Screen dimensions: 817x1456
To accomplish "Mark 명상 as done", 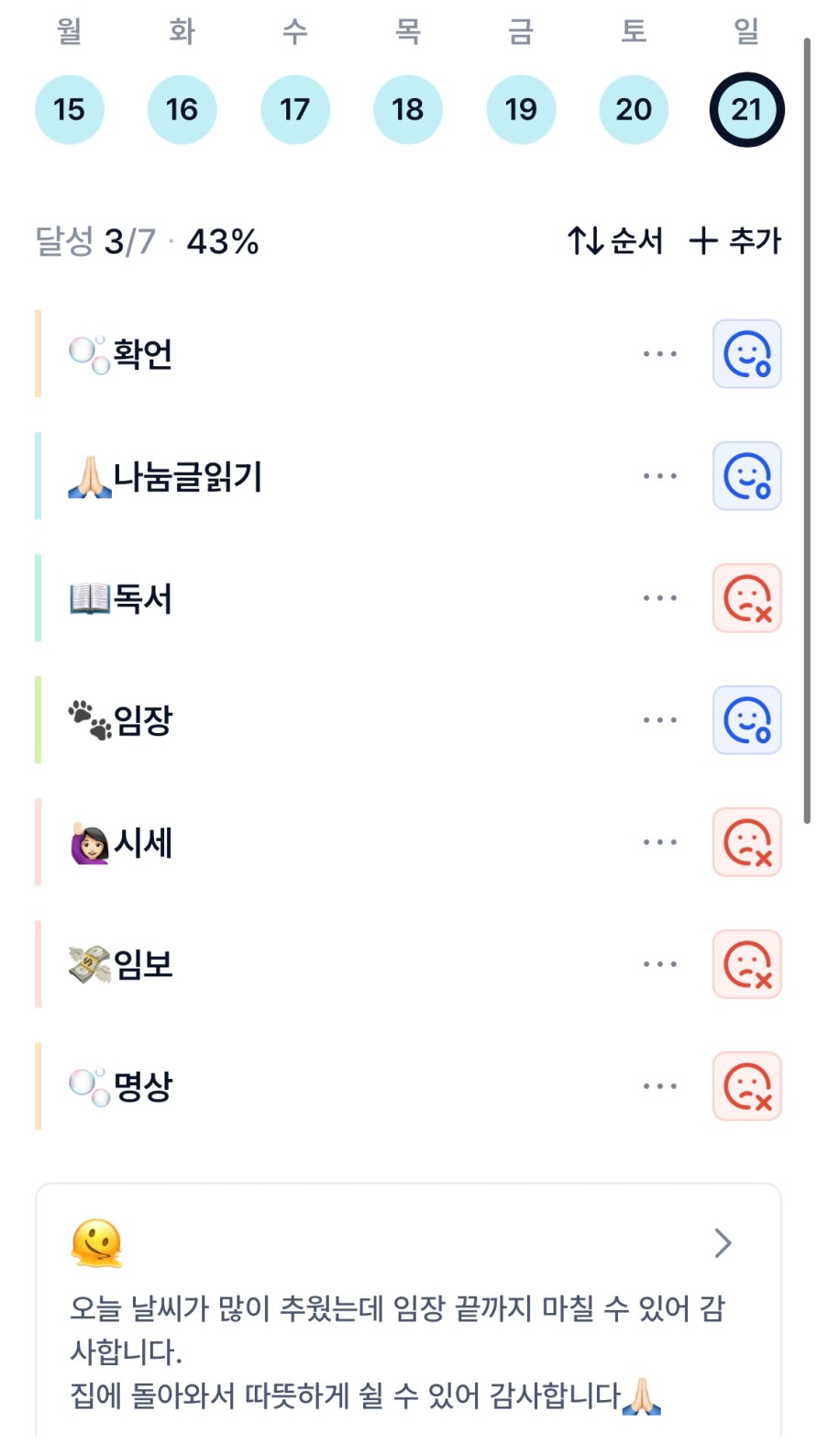I will pyautogui.click(x=746, y=1086).
